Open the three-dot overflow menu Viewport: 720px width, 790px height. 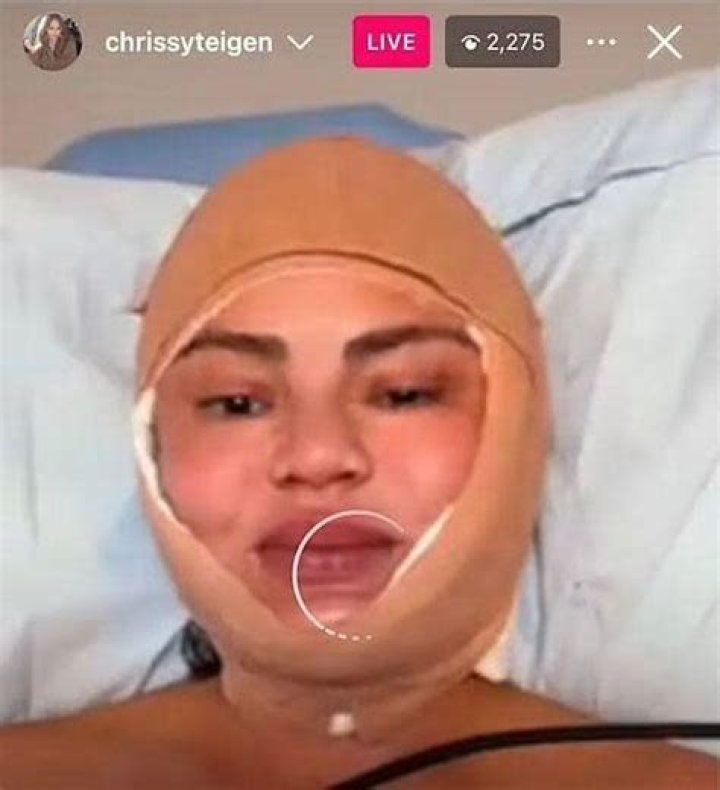click(x=601, y=42)
